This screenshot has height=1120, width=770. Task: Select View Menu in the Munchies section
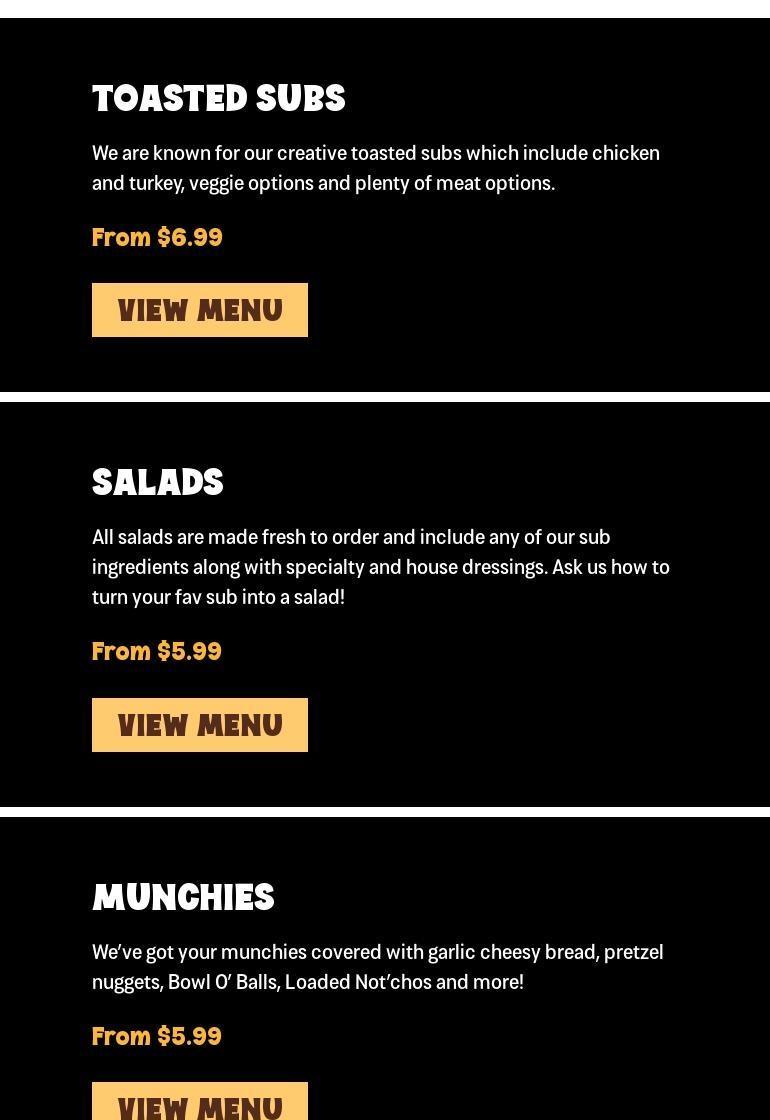coord(200,1103)
